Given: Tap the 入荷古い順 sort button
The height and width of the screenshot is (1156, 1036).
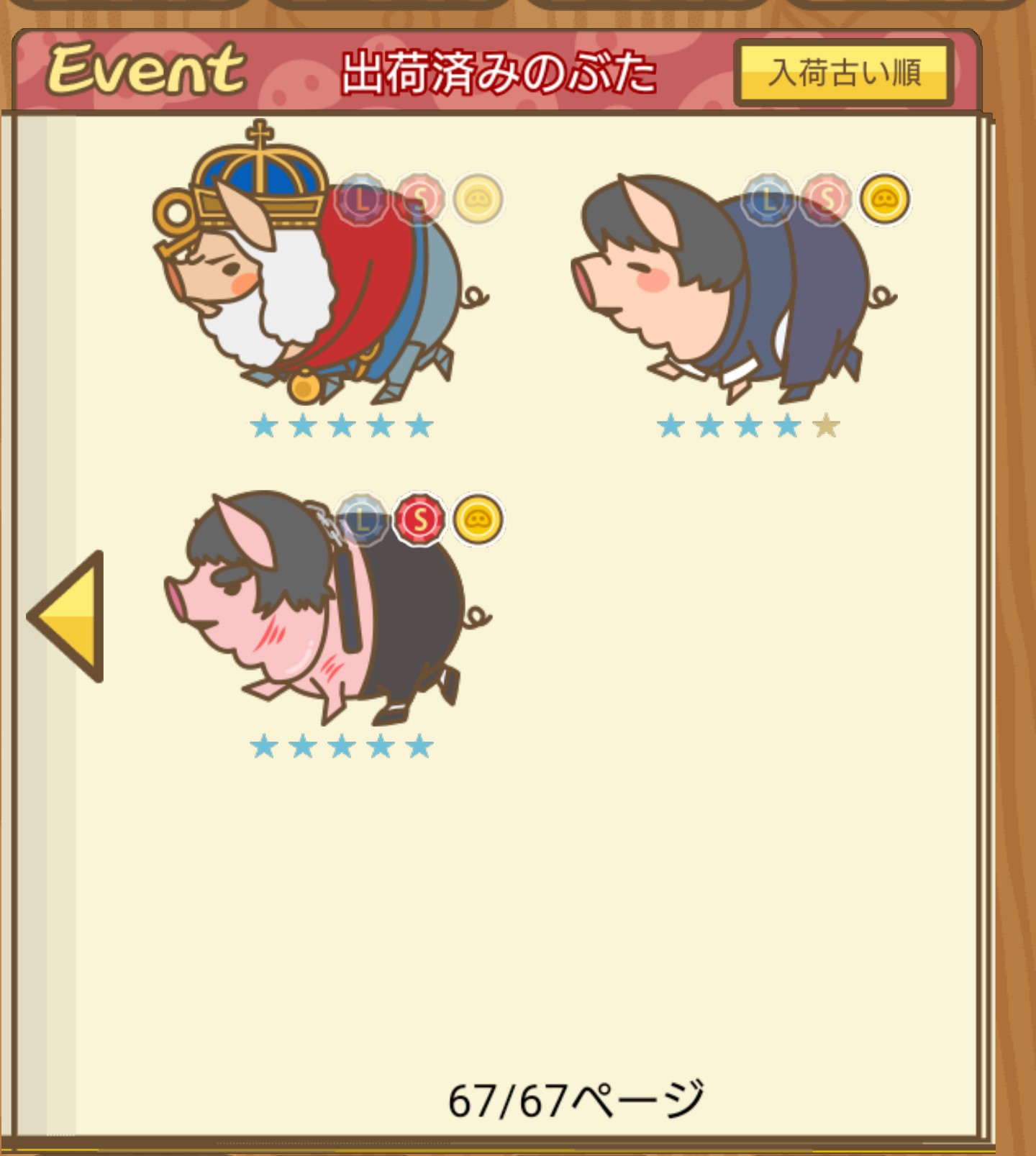Looking at the screenshot, I should 844,73.
